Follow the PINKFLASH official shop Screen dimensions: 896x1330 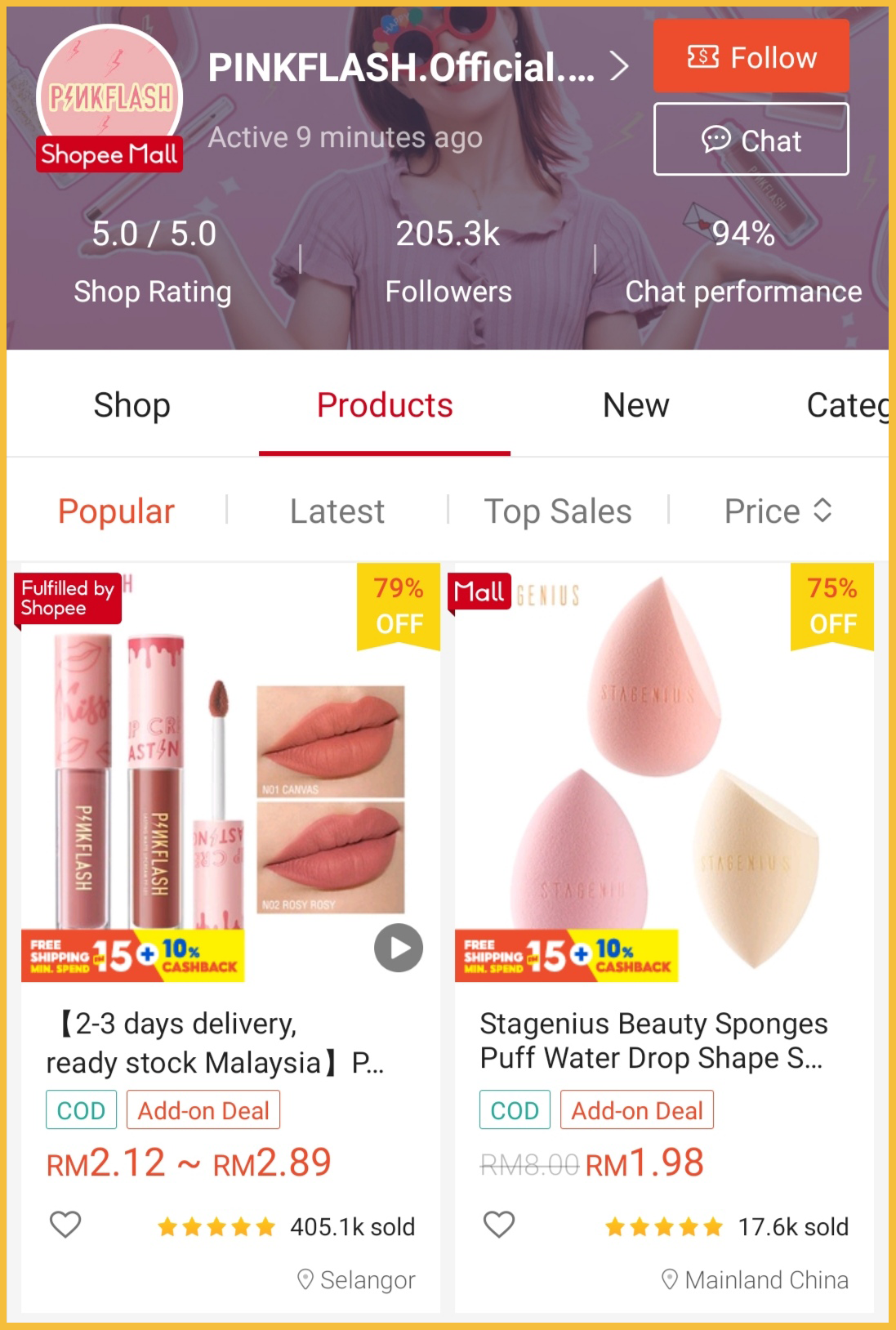(x=751, y=56)
